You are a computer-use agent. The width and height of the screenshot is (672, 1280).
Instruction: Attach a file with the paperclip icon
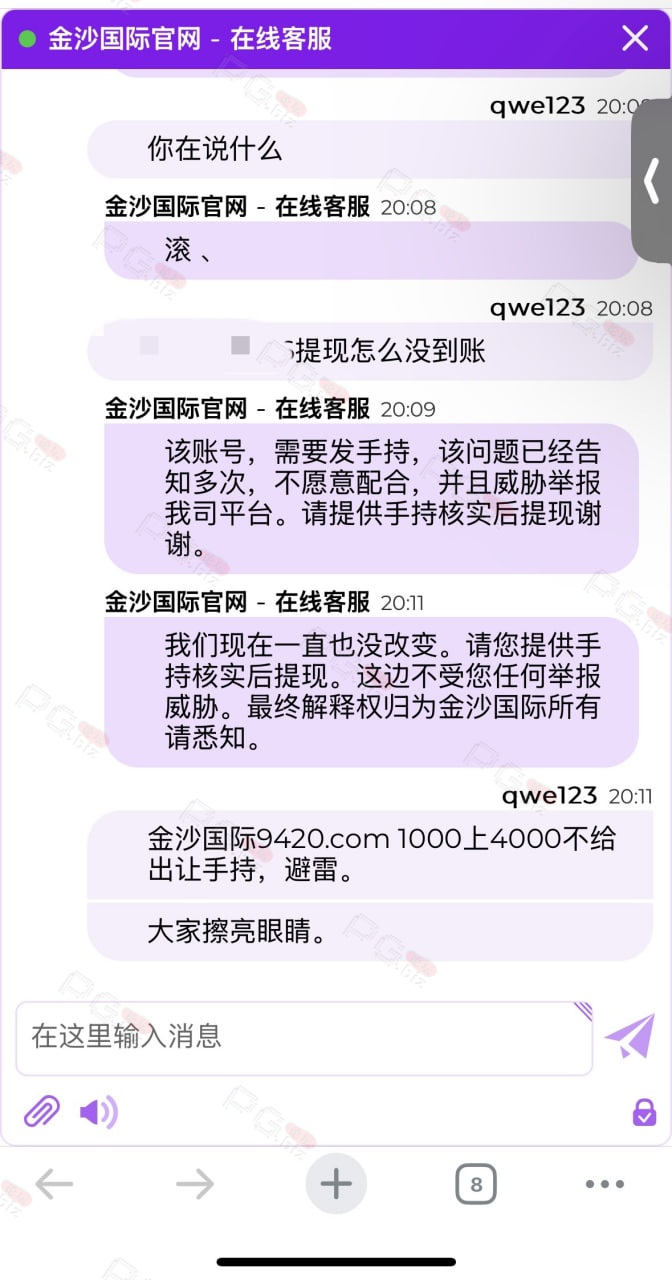click(x=42, y=1111)
